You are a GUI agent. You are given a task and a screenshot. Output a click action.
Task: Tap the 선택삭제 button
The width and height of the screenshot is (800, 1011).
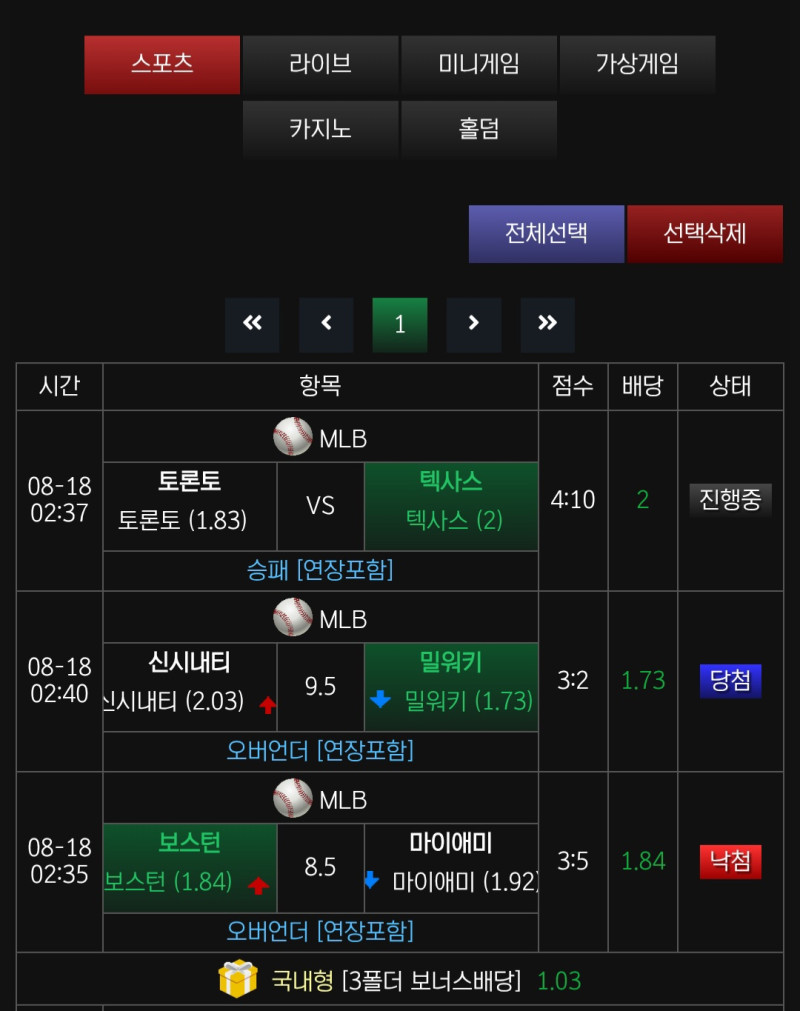[705, 234]
